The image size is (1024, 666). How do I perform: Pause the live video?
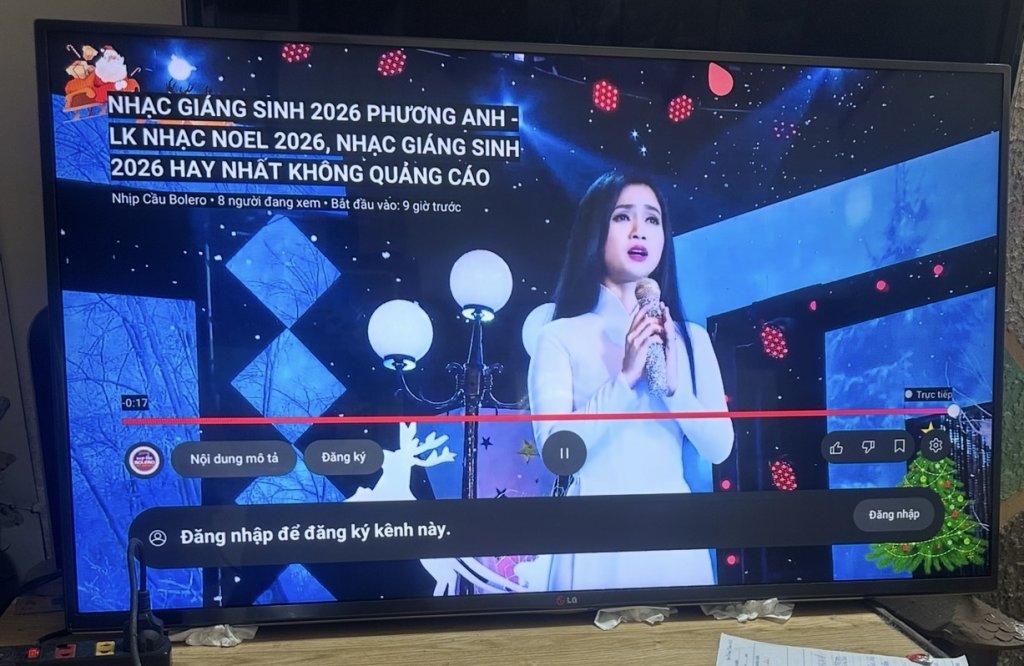pos(564,453)
